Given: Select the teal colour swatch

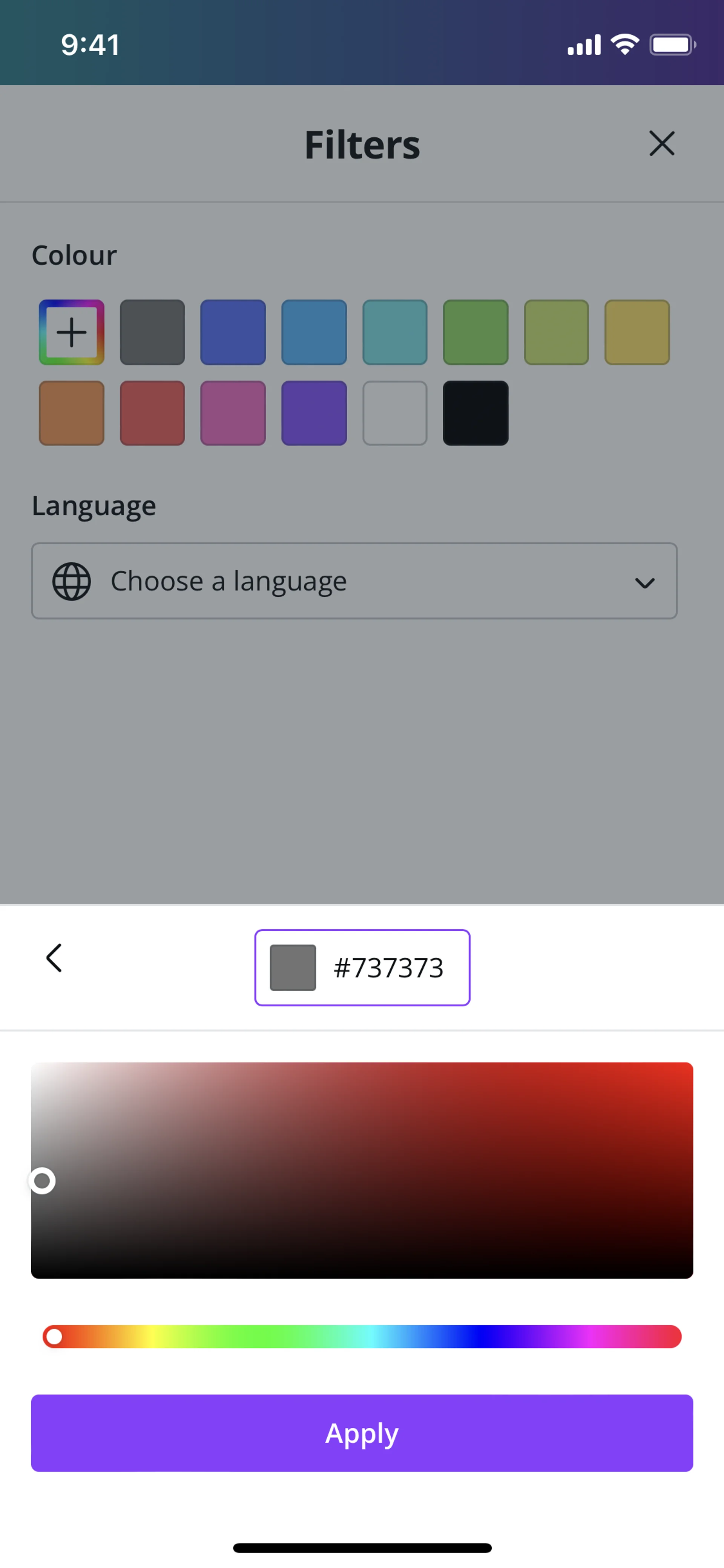Looking at the screenshot, I should click(x=395, y=332).
